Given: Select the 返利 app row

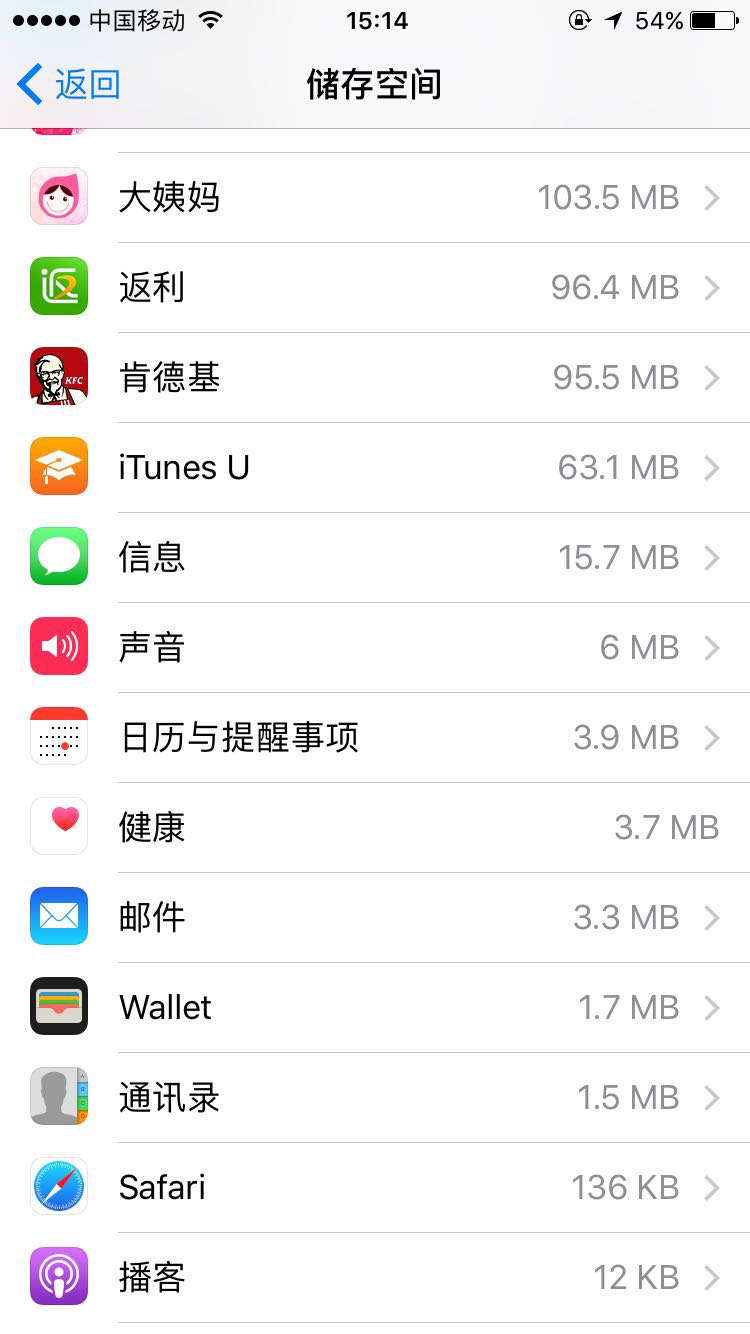Looking at the screenshot, I should click(x=375, y=288).
